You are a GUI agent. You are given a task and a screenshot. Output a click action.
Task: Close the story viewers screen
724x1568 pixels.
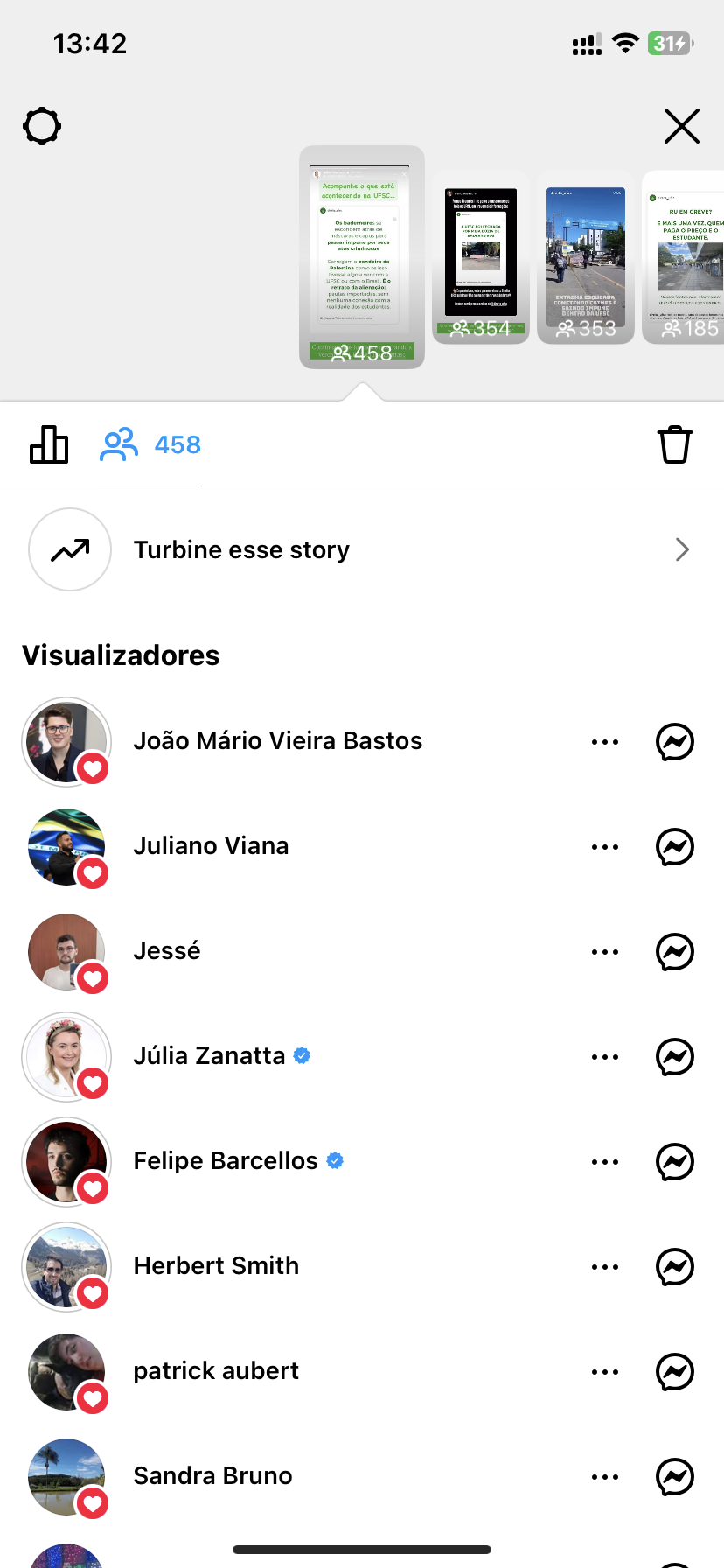point(681,126)
